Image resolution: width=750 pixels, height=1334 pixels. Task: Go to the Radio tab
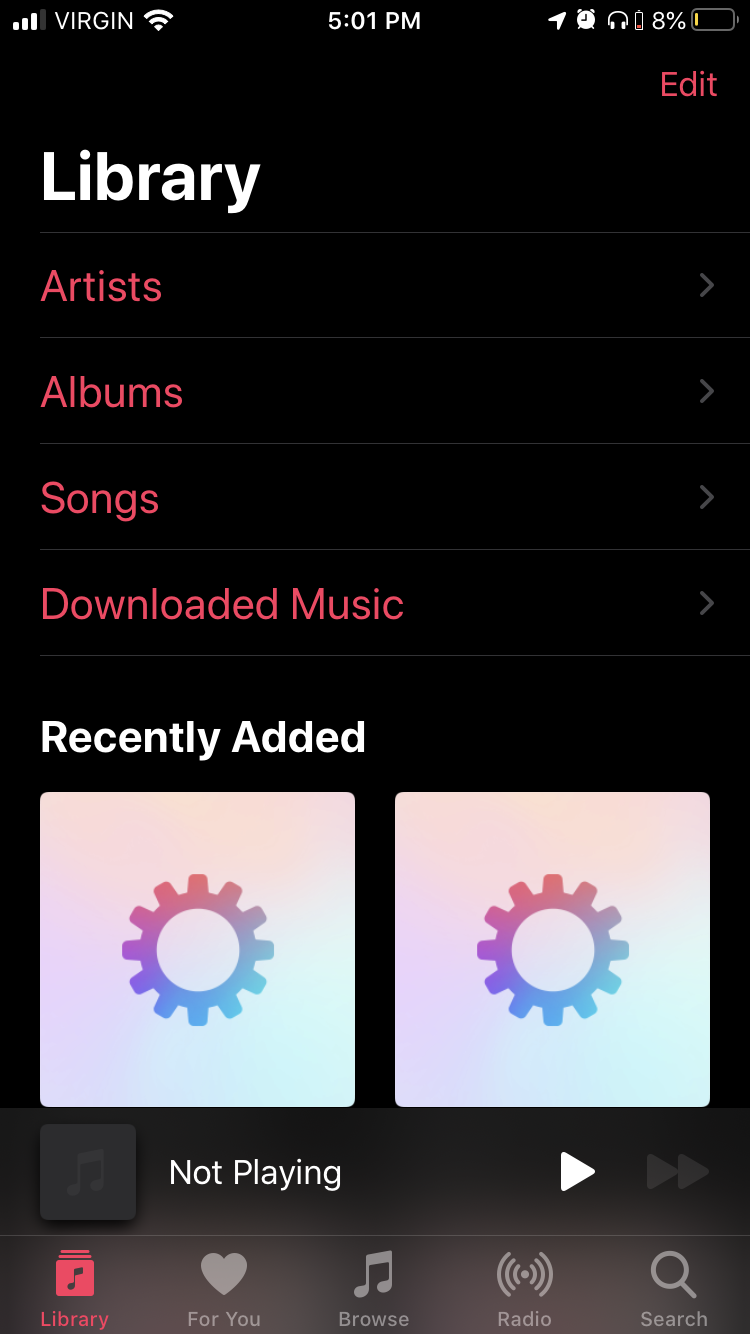524,1289
